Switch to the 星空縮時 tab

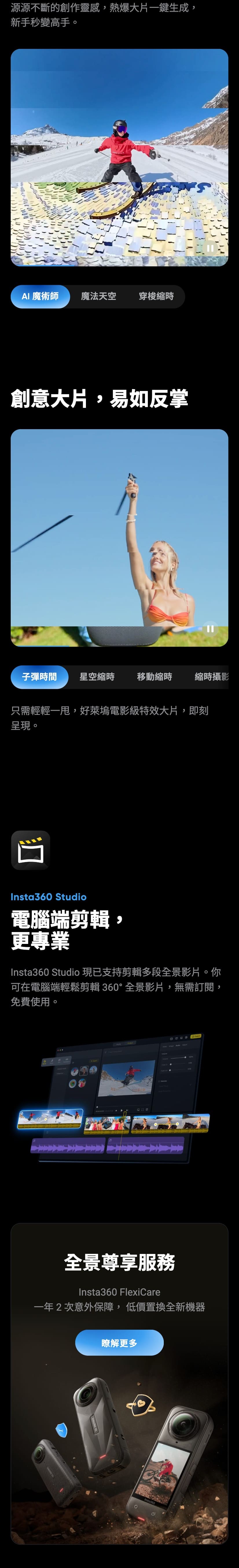(x=97, y=677)
